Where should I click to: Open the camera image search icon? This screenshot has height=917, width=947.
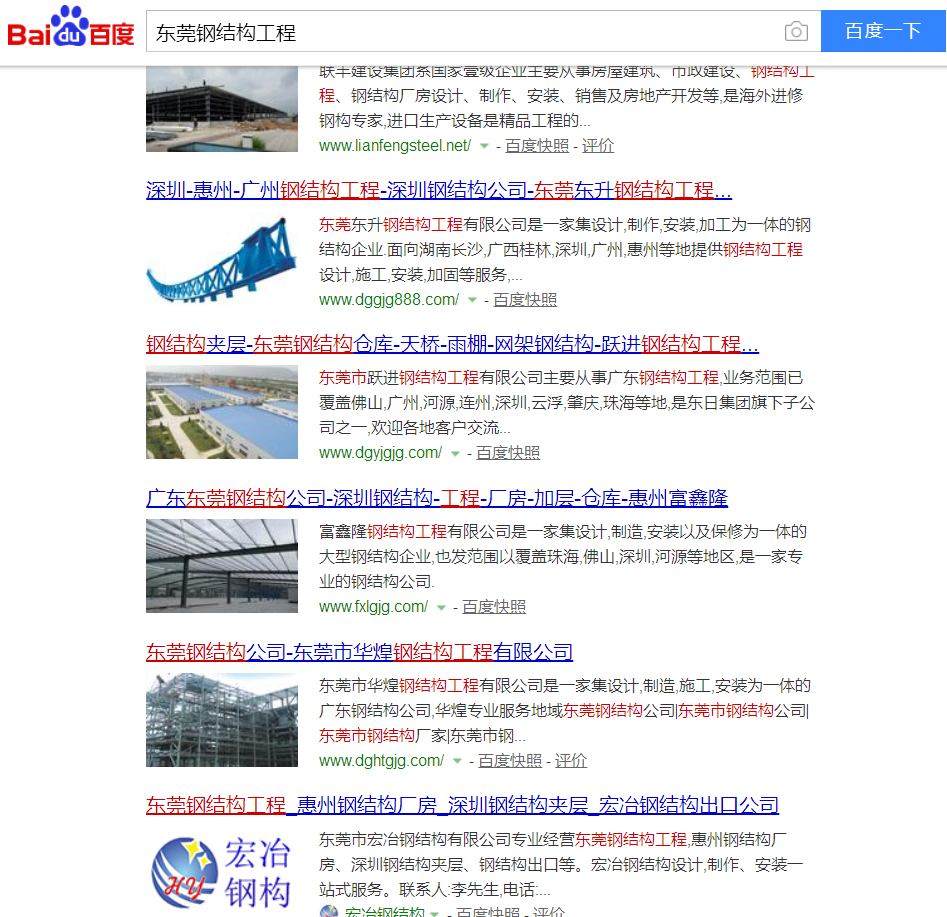pyautogui.click(x=796, y=32)
